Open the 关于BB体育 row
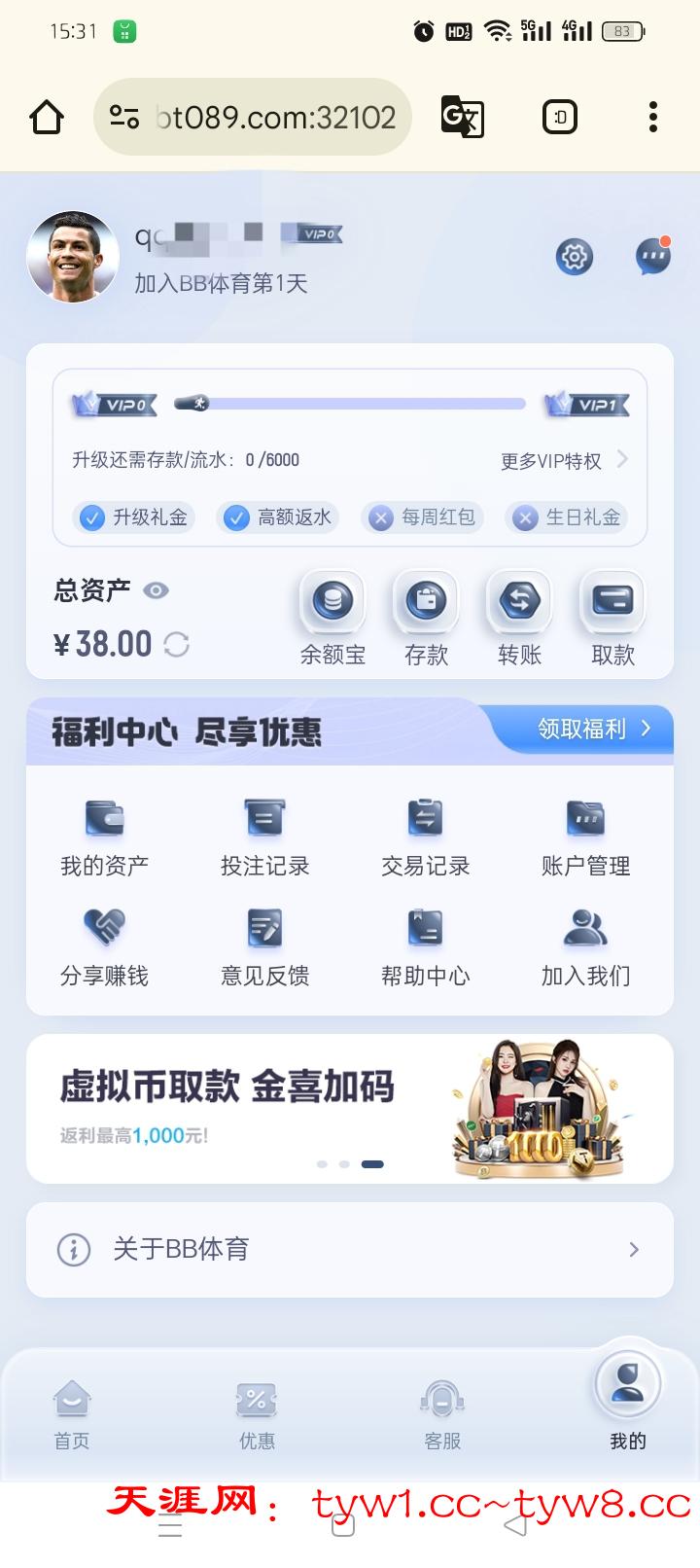 point(350,1249)
